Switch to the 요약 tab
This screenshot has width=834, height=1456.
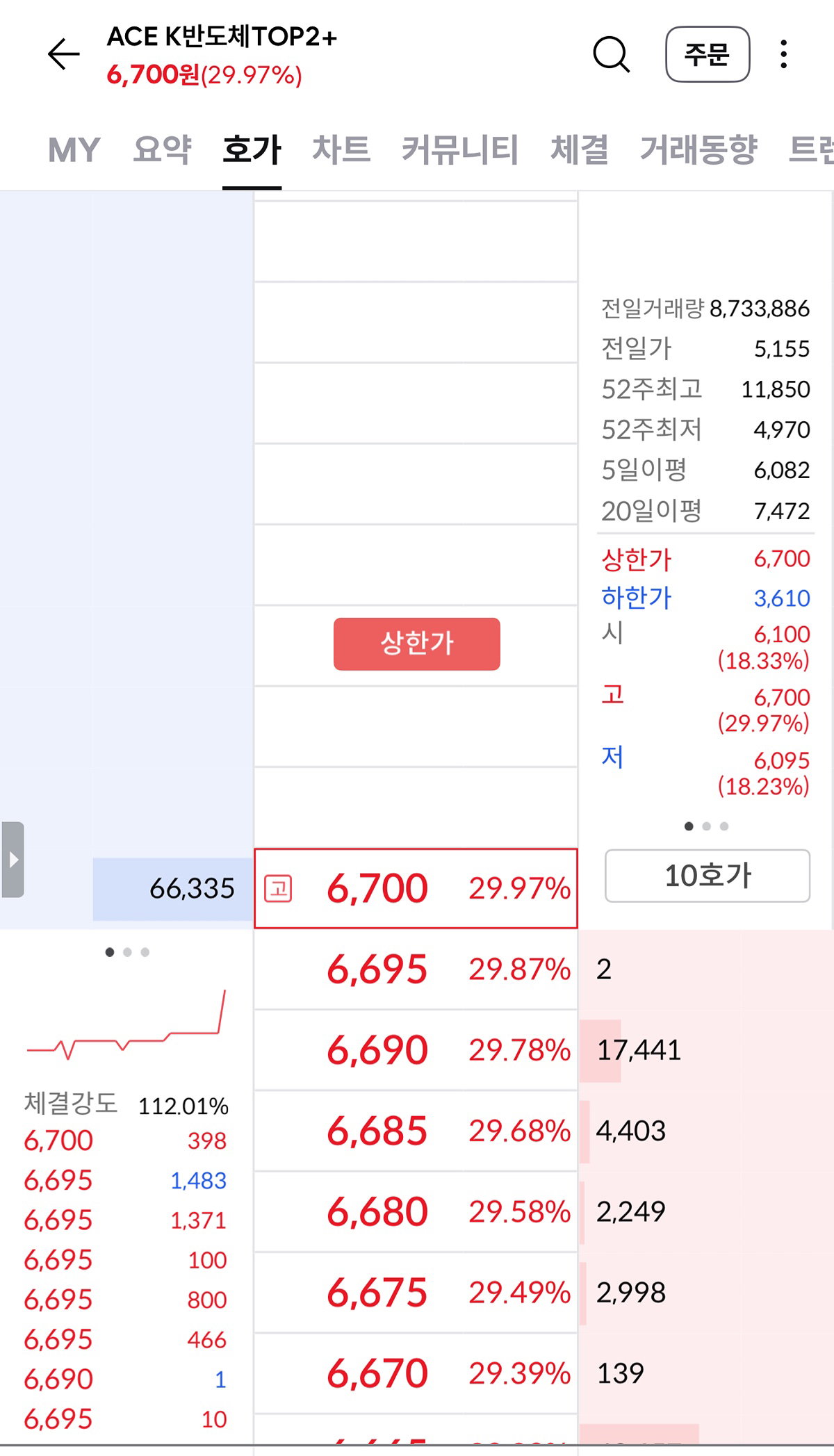point(163,149)
